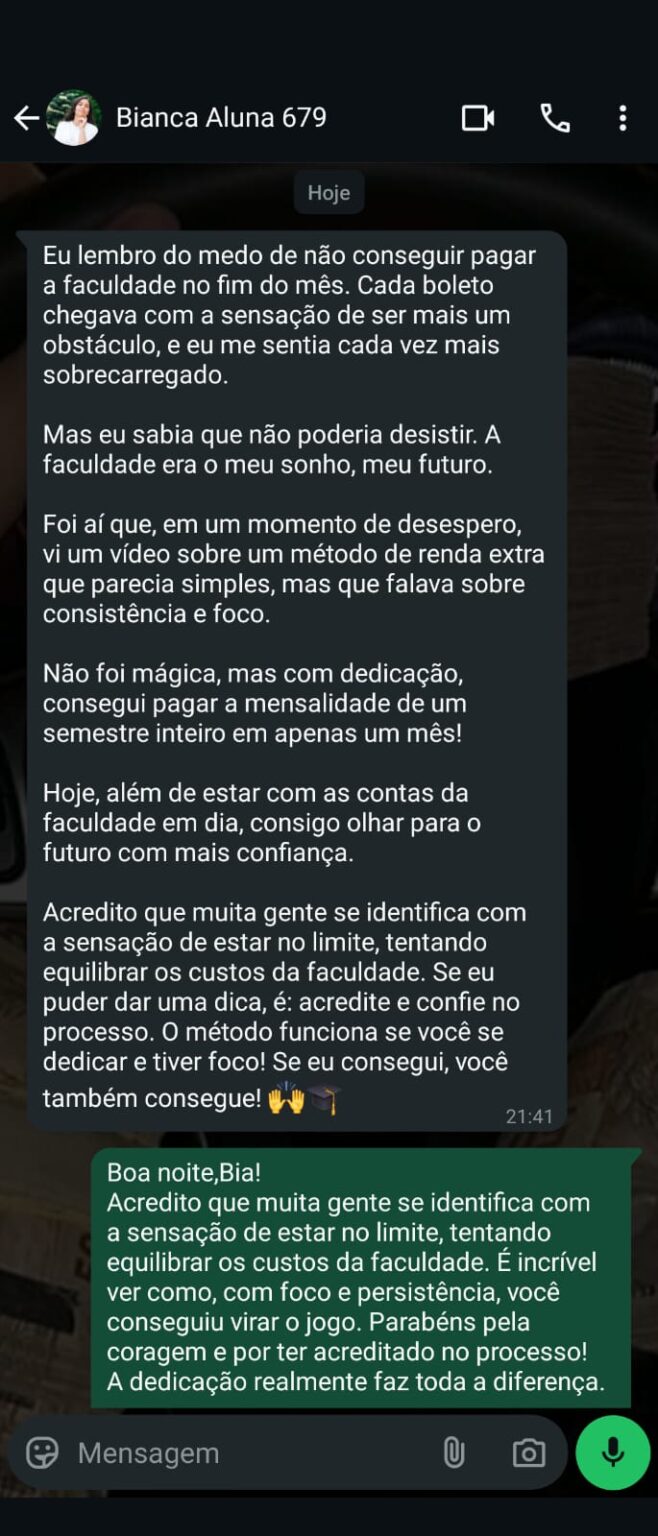Tap the microphone voice message button
Viewport: 658px width, 1536px height.
612,1452
